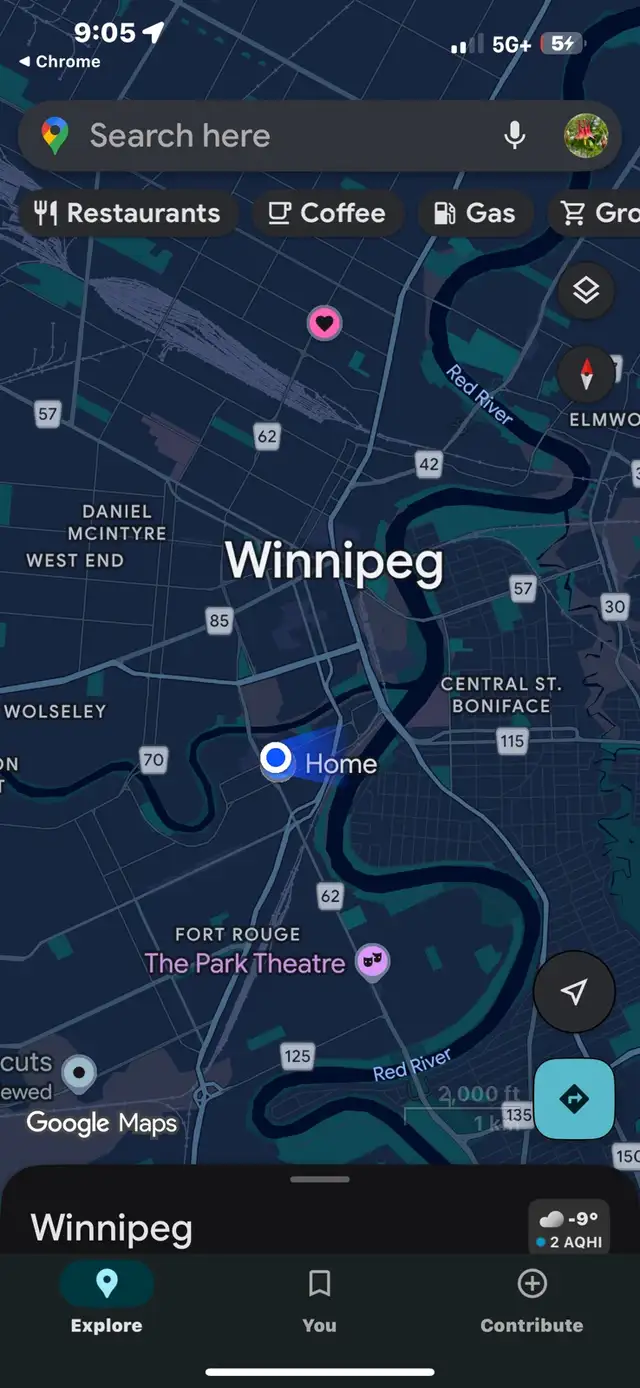The width and height of the screenshot is (640, 1388).
Task: Return to Chrome via the back link
Action: [60, 62]
